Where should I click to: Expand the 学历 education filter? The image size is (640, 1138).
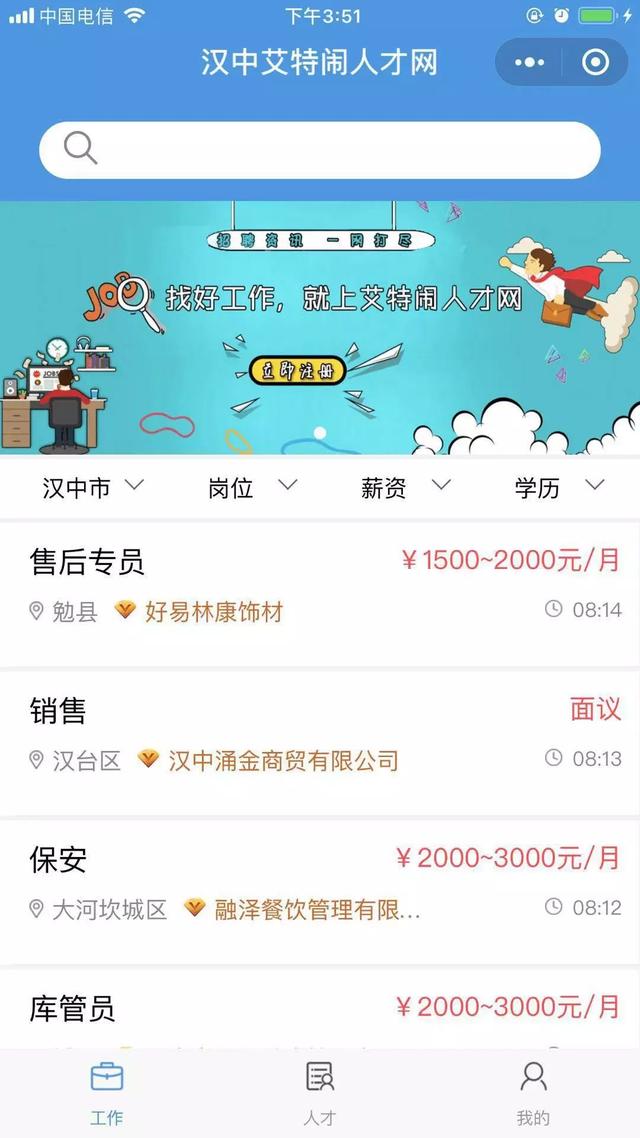pos(559,488)
